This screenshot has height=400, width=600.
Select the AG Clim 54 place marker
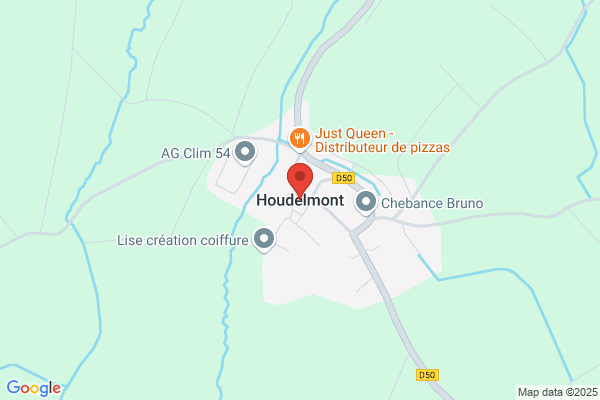(x=245, y=153)
